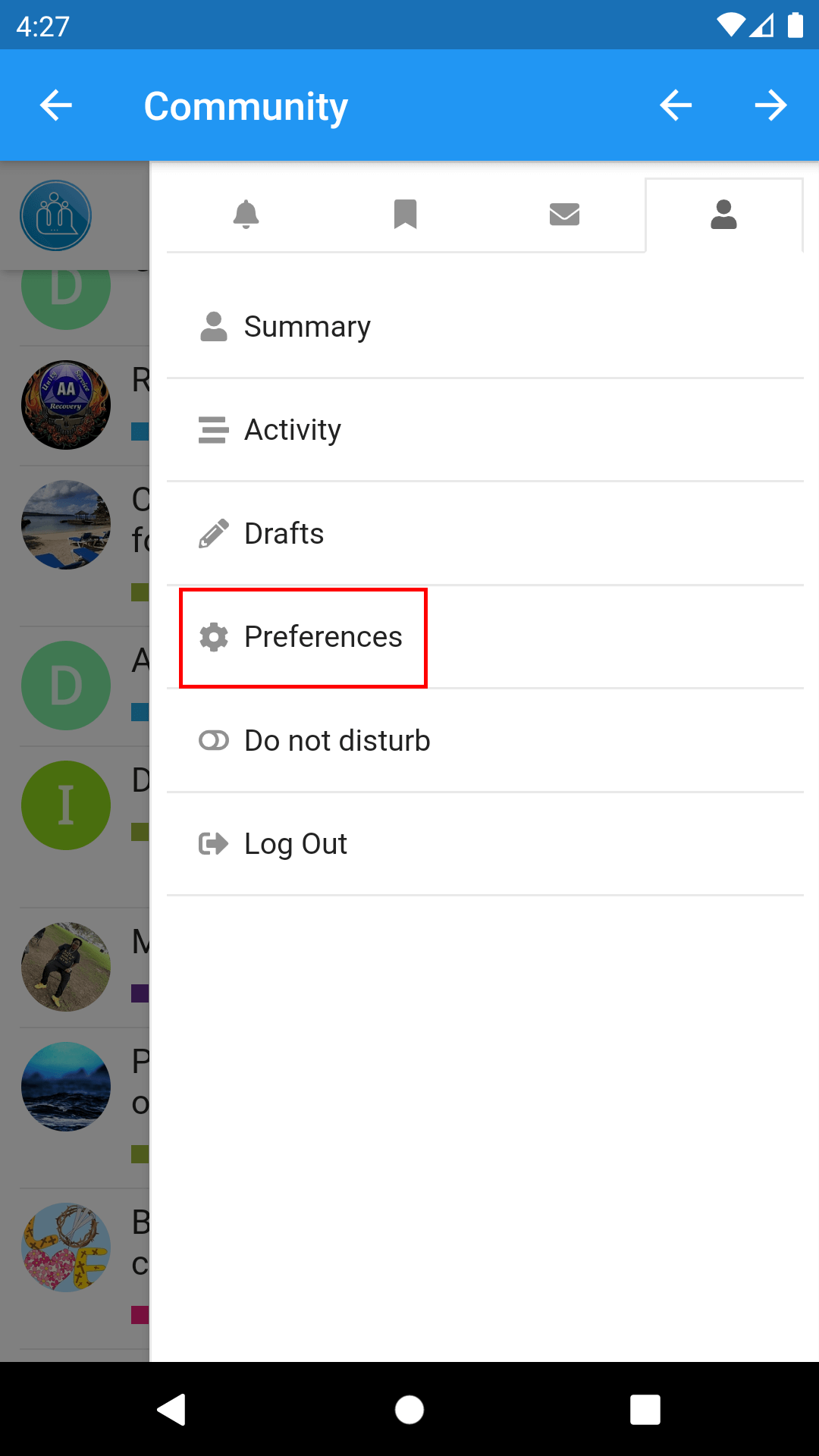Open the Summary menu item

click(x=306, y=327)
